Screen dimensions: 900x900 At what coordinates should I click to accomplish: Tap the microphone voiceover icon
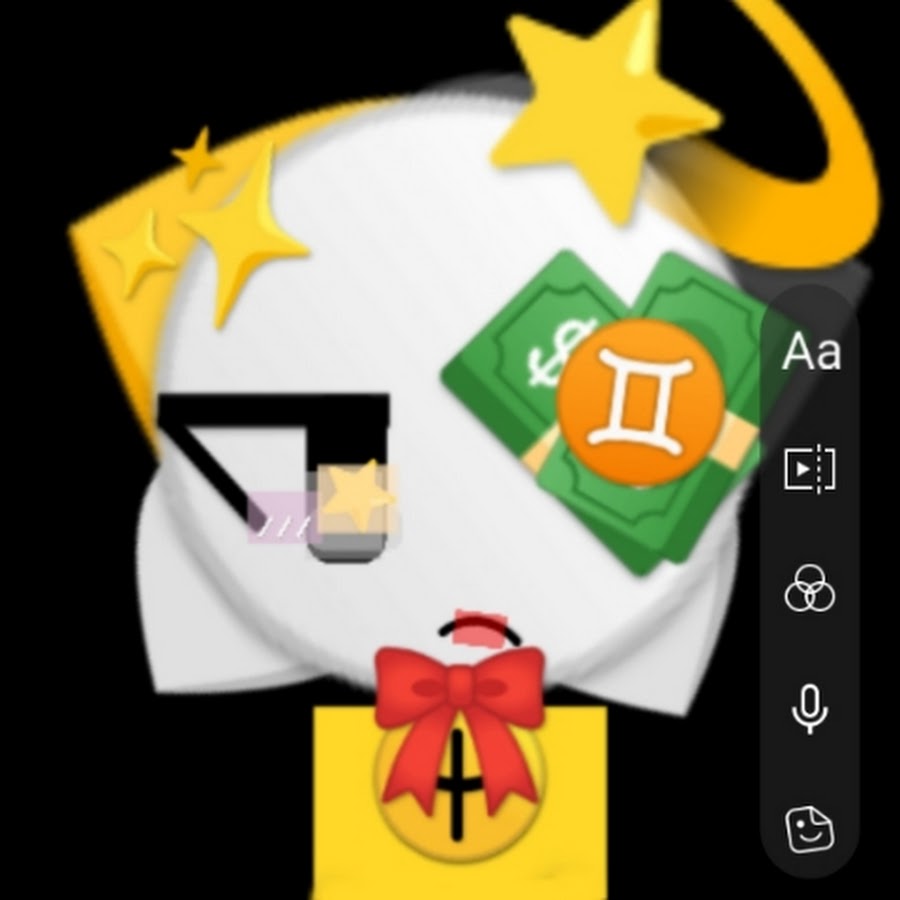(x=810, y=709)
